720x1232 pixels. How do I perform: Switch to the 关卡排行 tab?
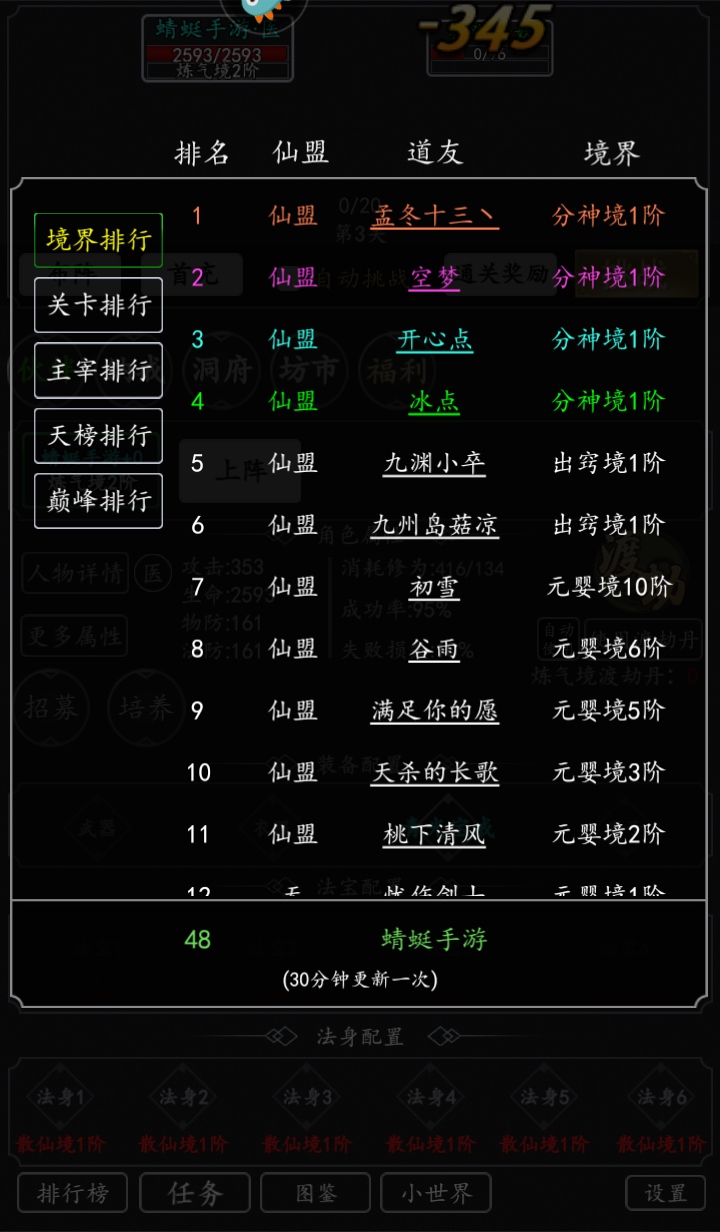coord(98,305)
